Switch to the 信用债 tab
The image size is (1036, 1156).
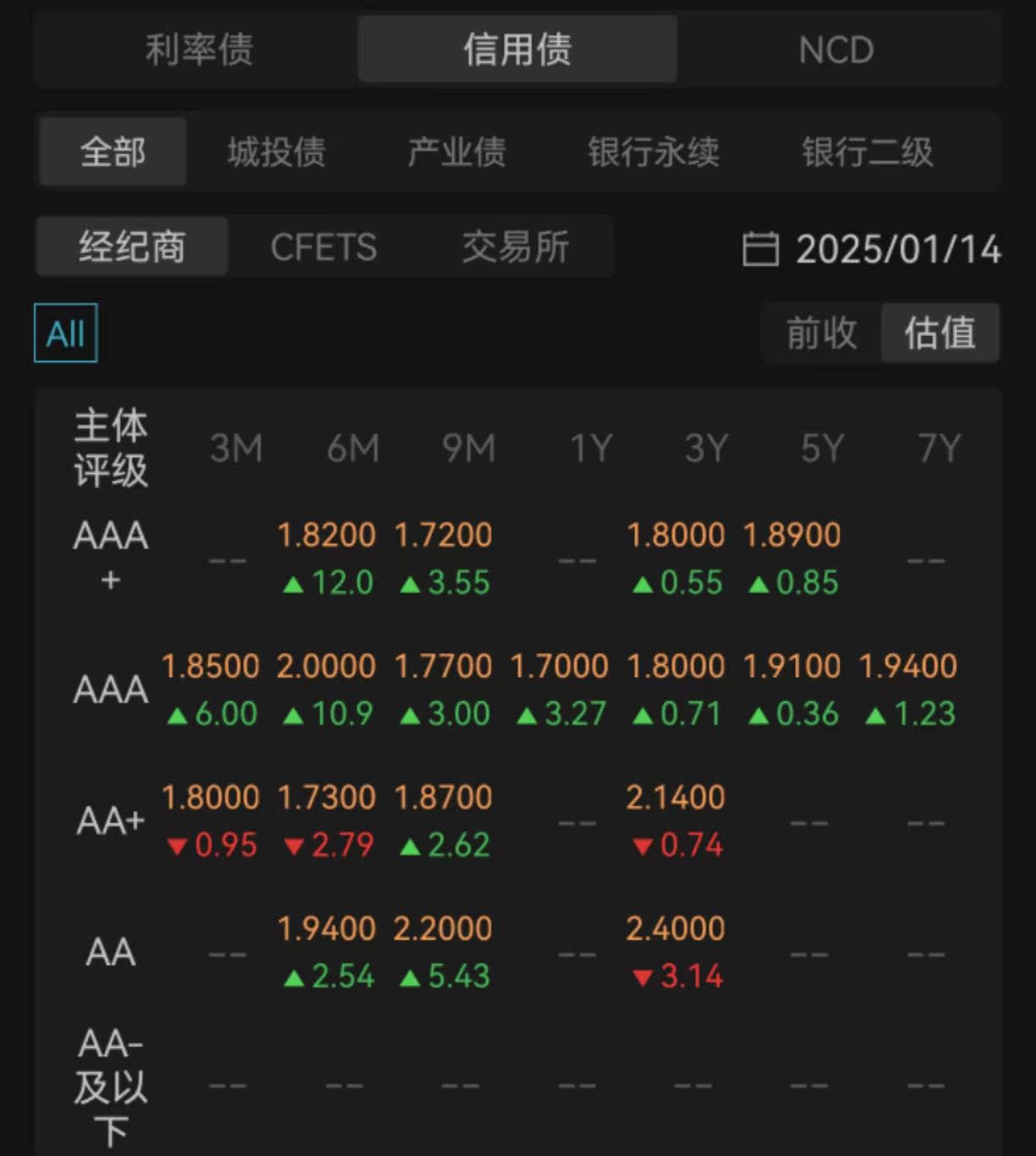(517, 50)
